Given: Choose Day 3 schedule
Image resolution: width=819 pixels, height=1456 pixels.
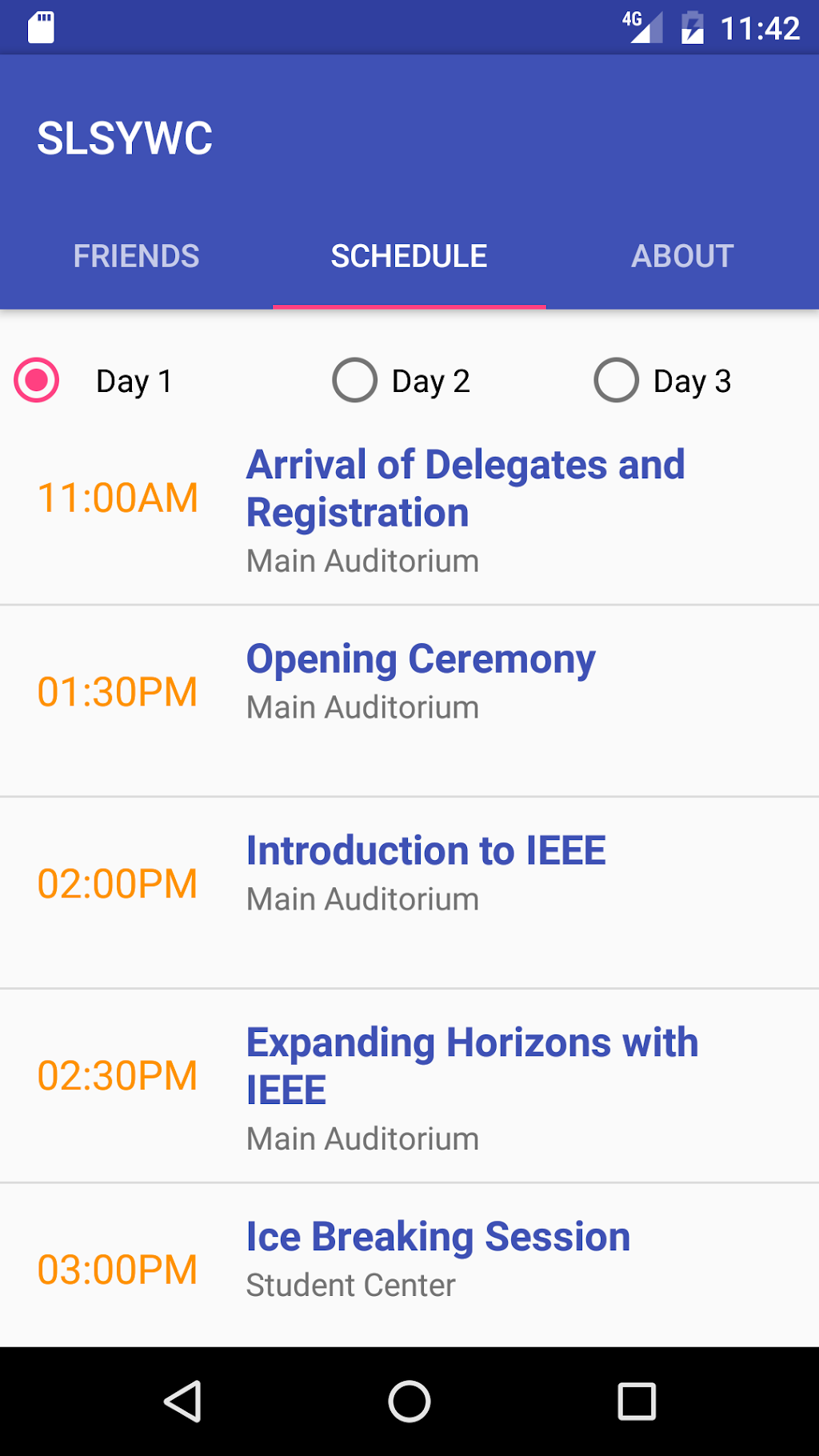Looking at the screenshot, I should click(x=617, y=381).
